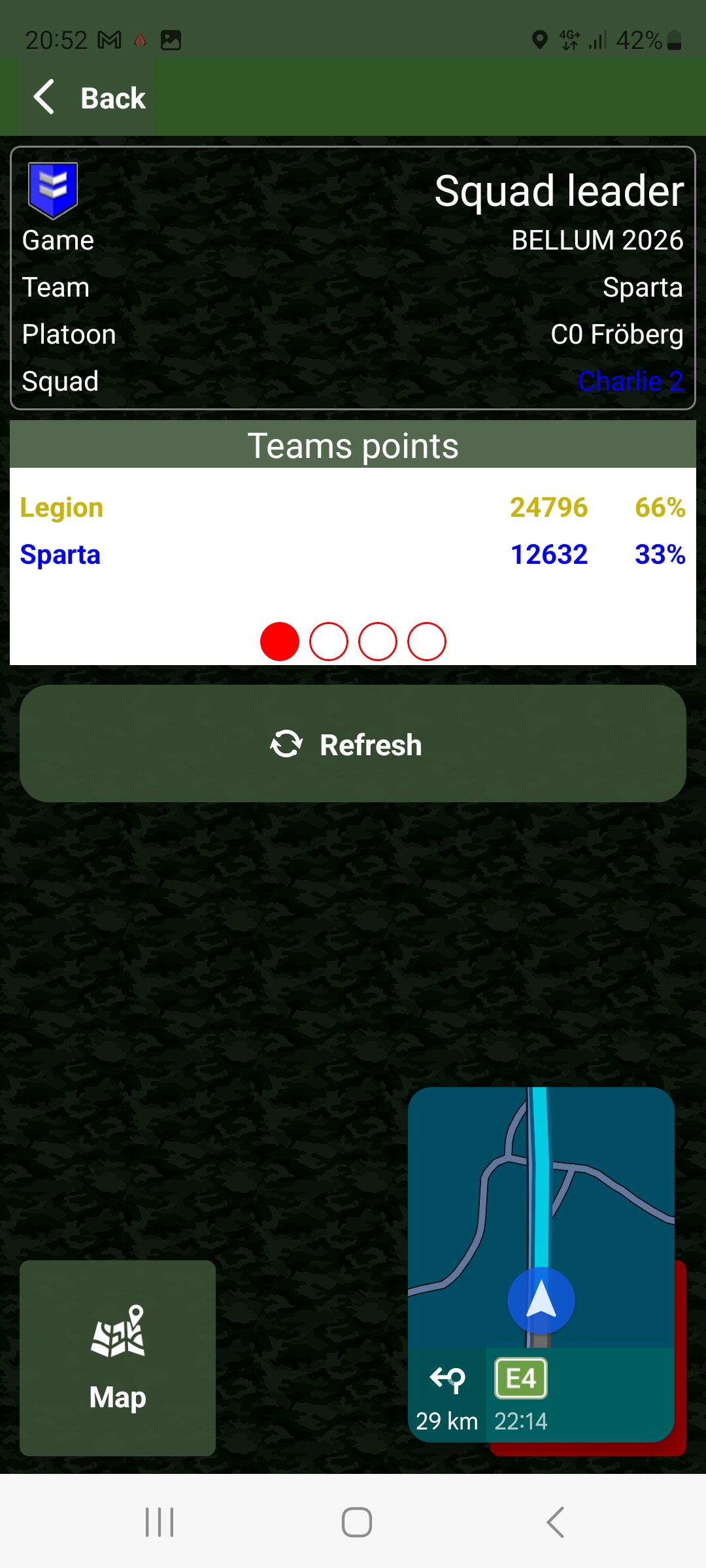
Task: Select the fourth page indicator dot
Action: coord(427,642)
